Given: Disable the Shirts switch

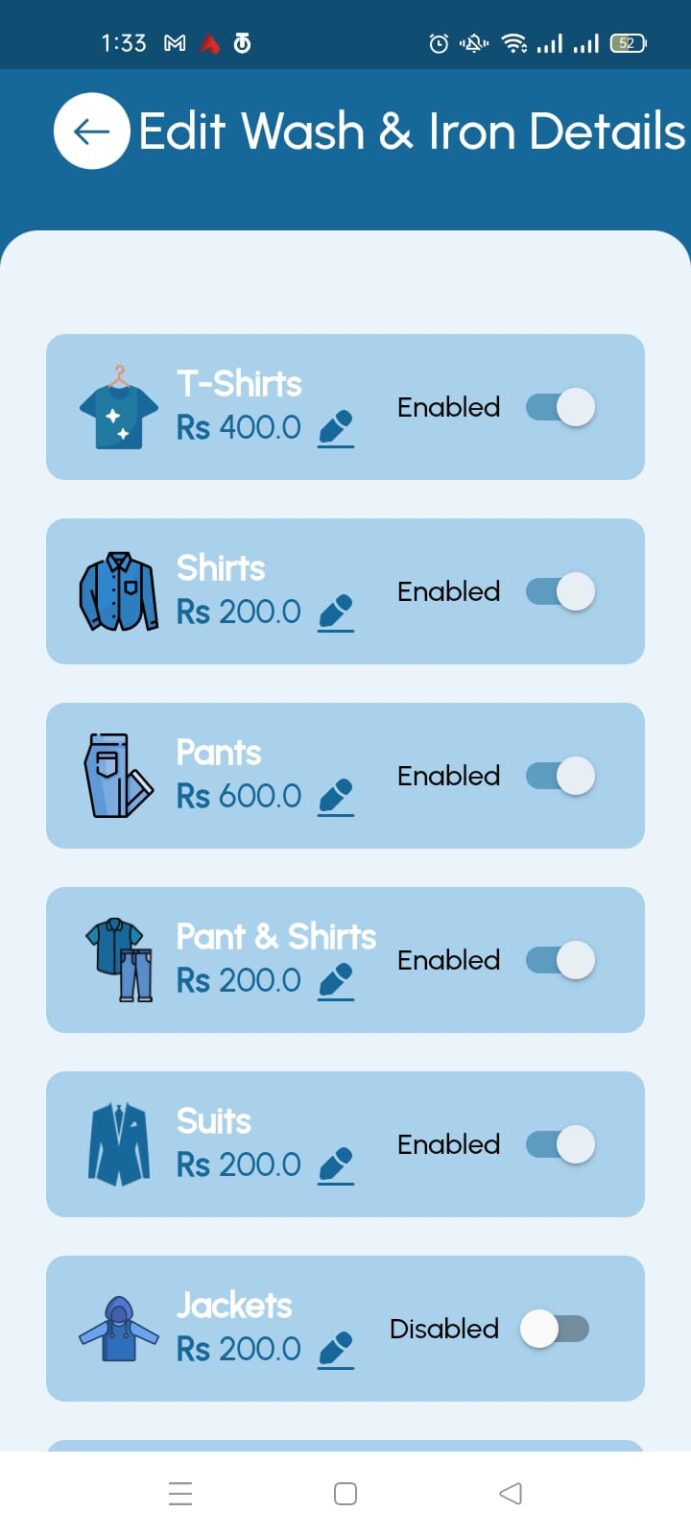Looking at the screenshot, I should point(560,592).
